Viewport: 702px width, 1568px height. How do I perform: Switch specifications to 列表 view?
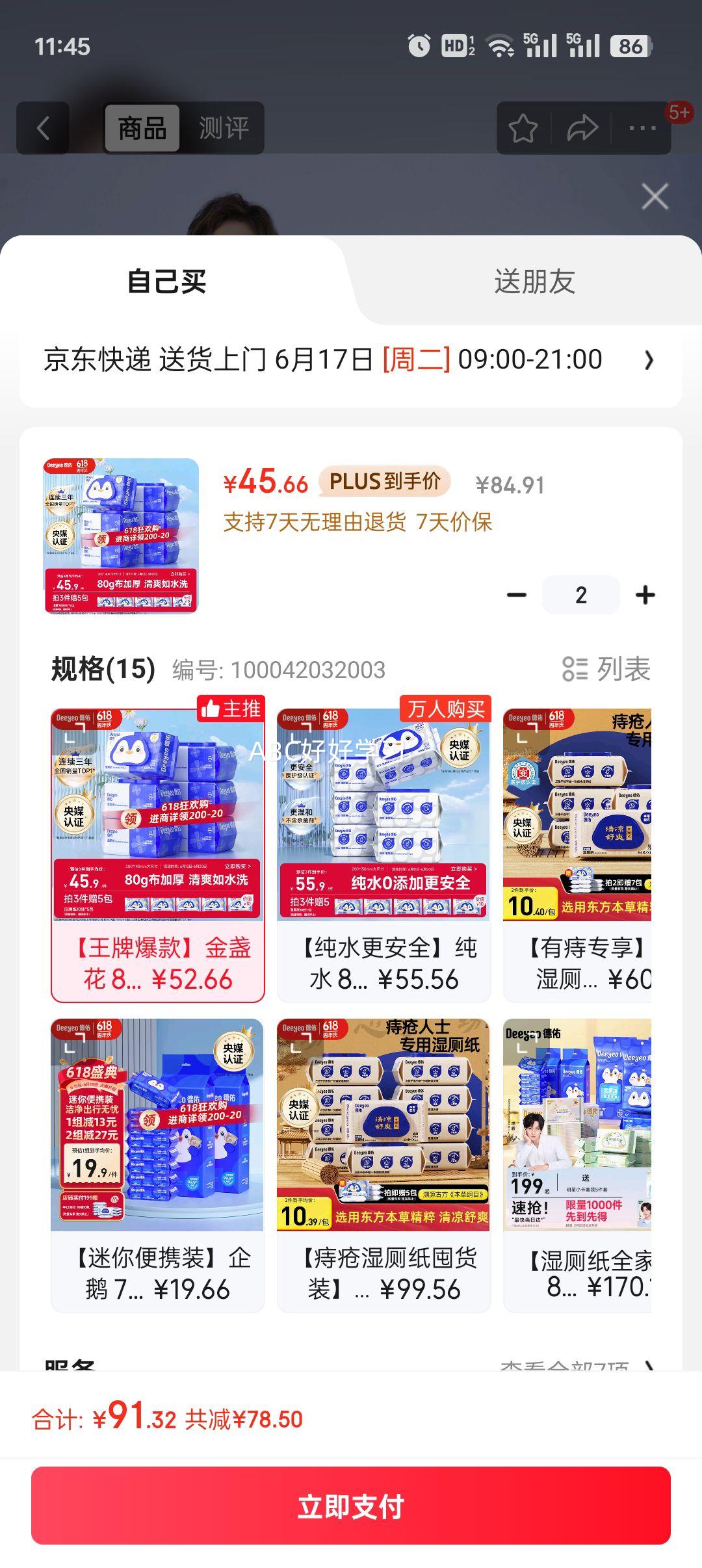(606, 669)
